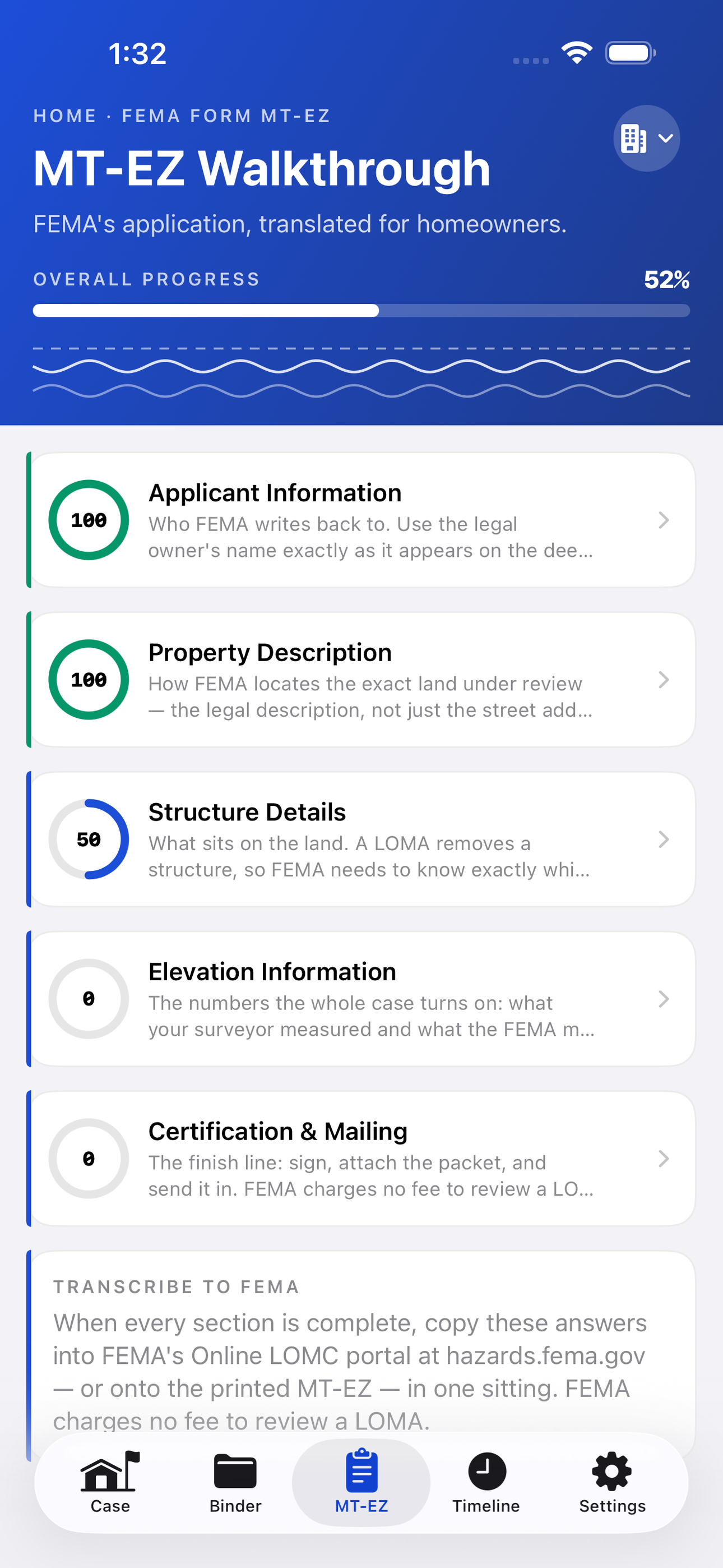Go to the Timeline tab
Screen dimensions: 723x1568
click(486, 1482)
